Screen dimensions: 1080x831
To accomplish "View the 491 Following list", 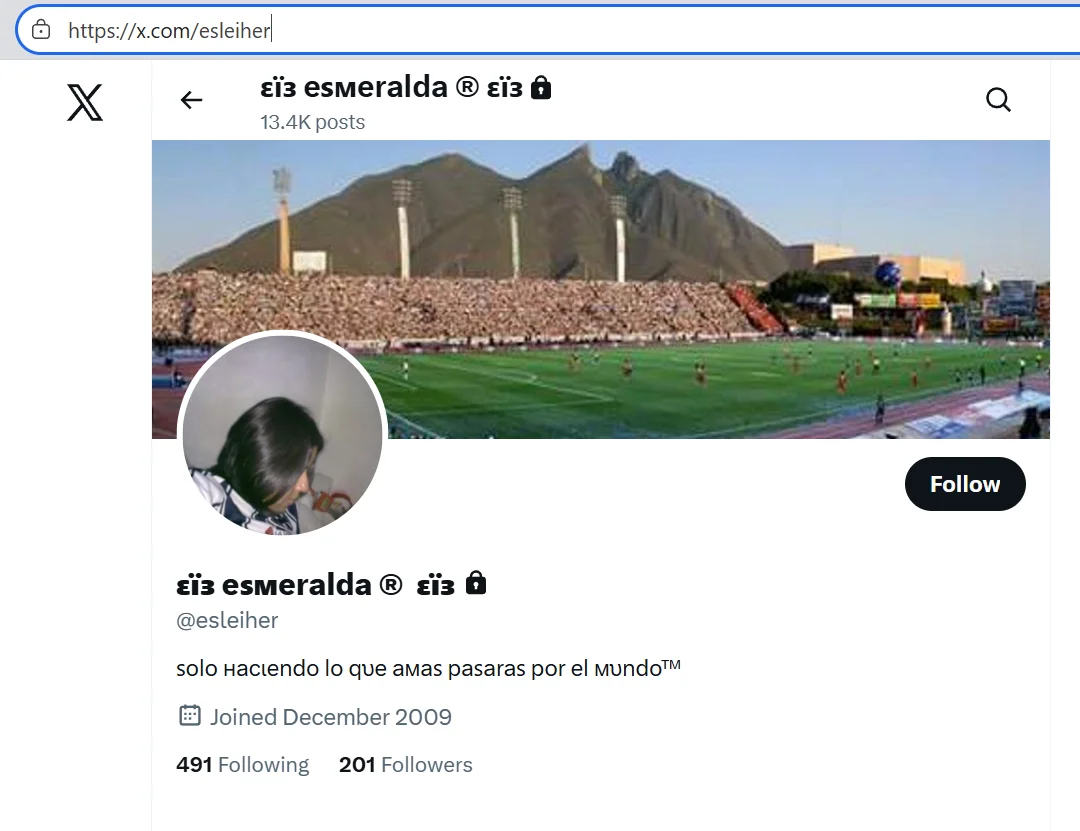I will pyautogui.click(x=242, y=765).
